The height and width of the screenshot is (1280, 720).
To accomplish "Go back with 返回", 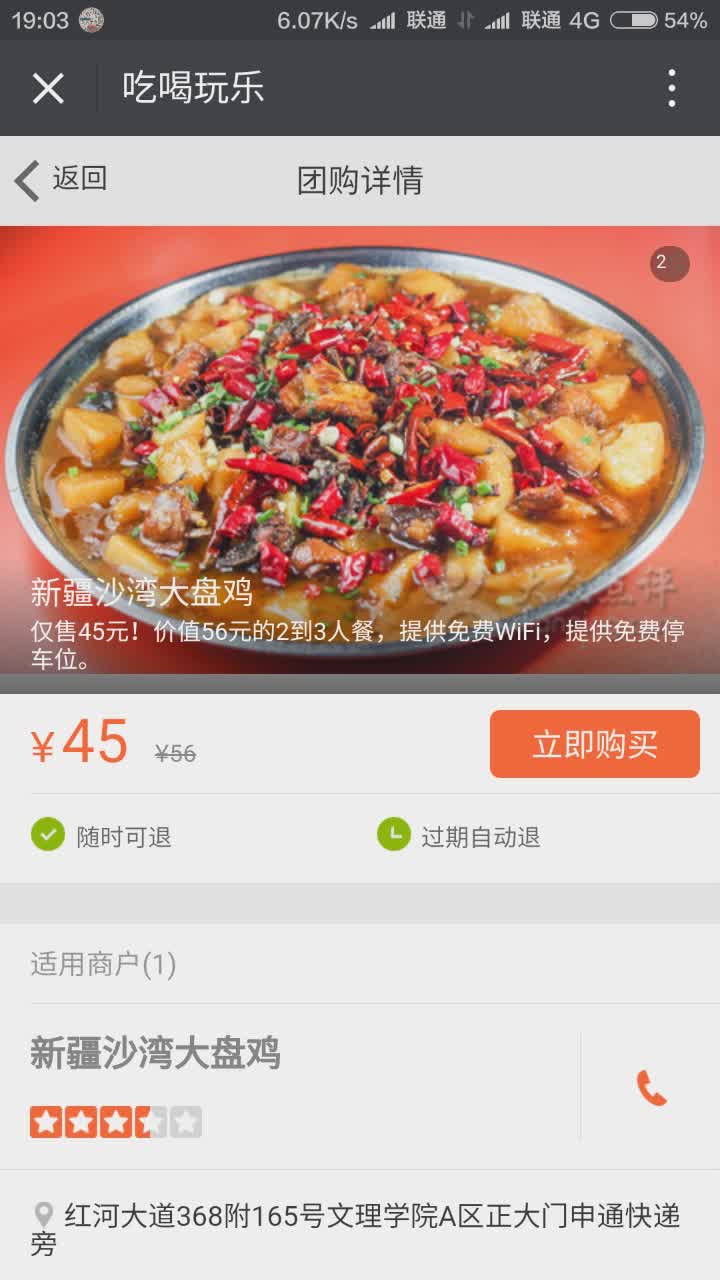I will [x=62, y=180].
